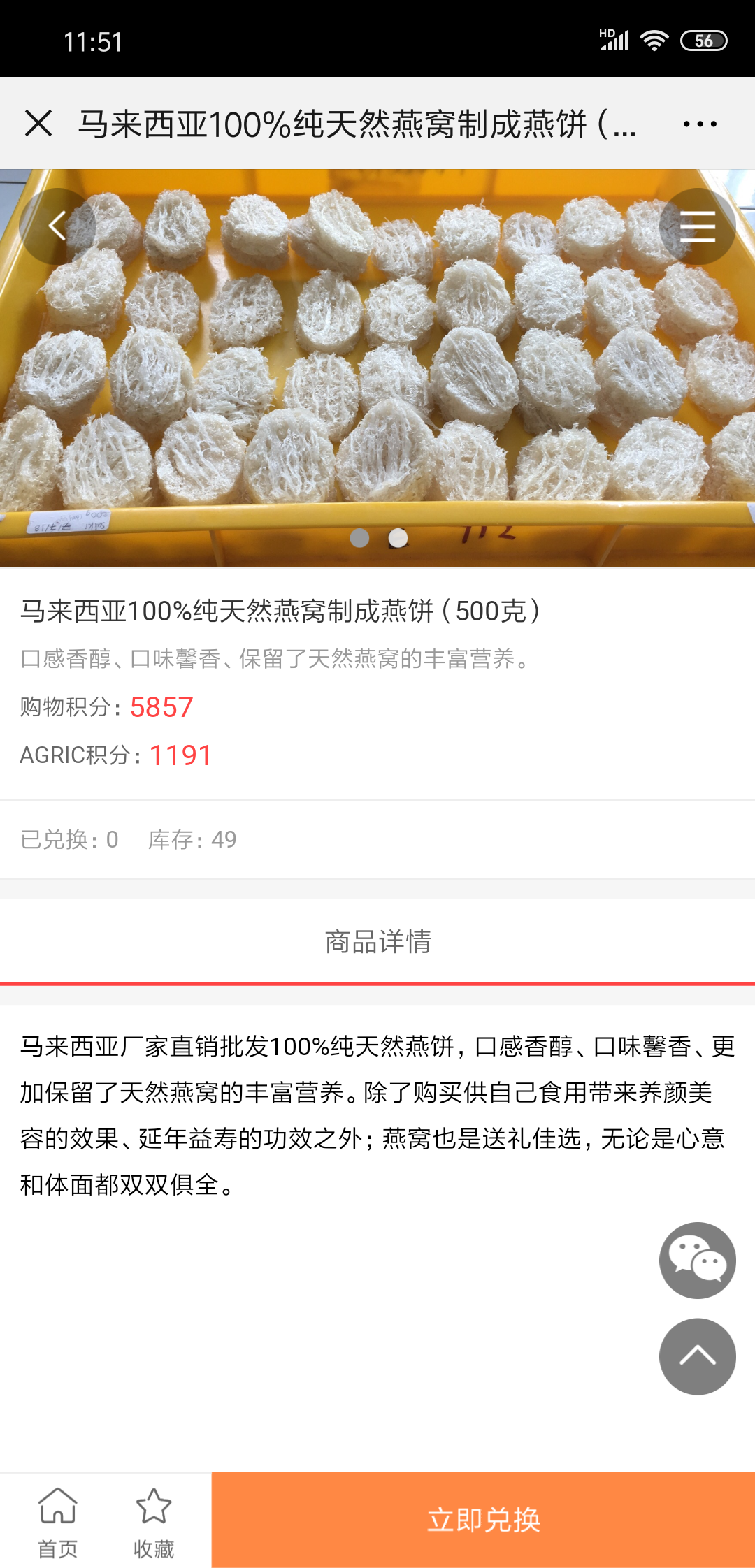Image resolution: width=755 pixels, height=1568 pixels.
Task: Select the 商品详情 tab
Action: click(x=377, y=941)
